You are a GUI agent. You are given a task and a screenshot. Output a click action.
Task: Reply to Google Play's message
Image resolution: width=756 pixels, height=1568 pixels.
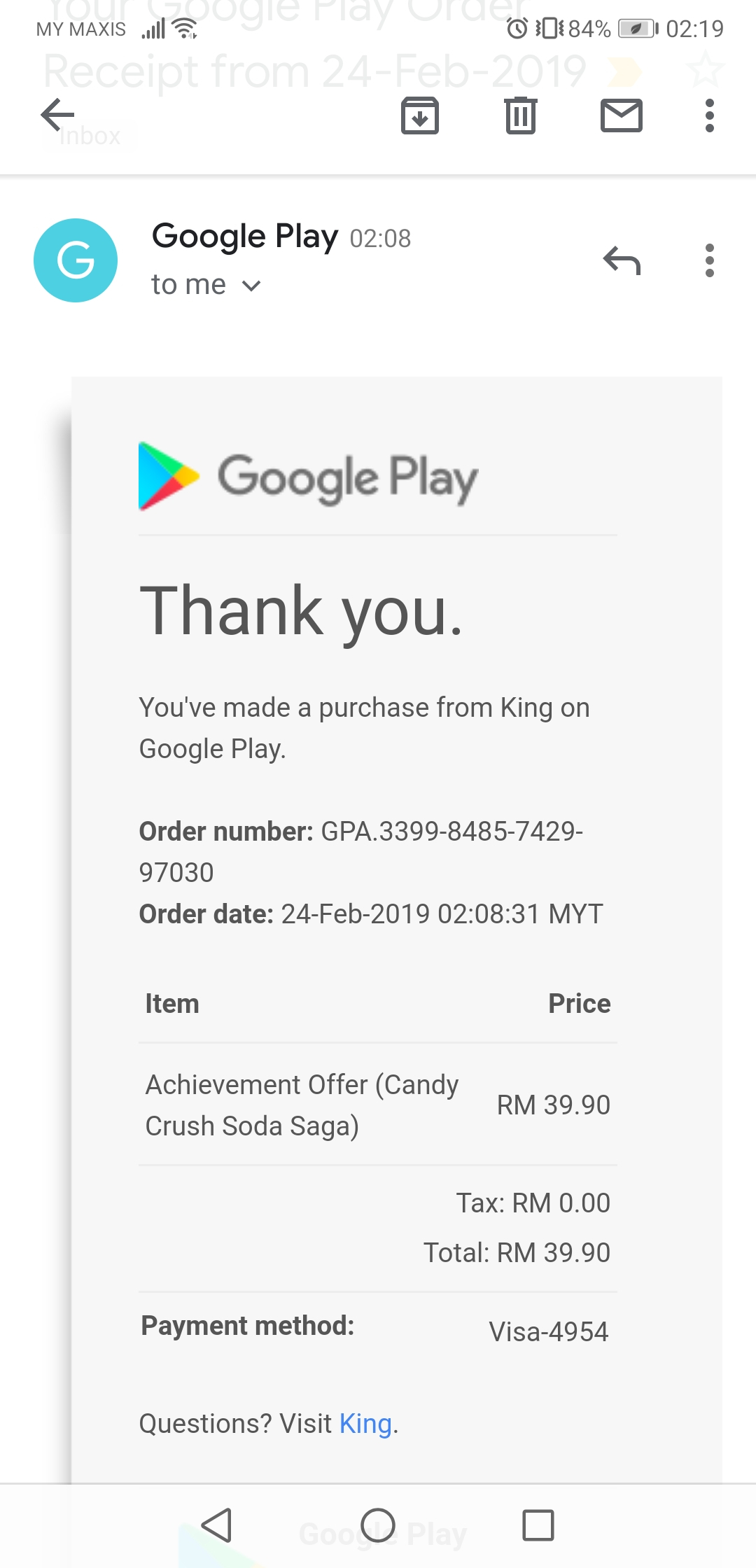point(622,261)
